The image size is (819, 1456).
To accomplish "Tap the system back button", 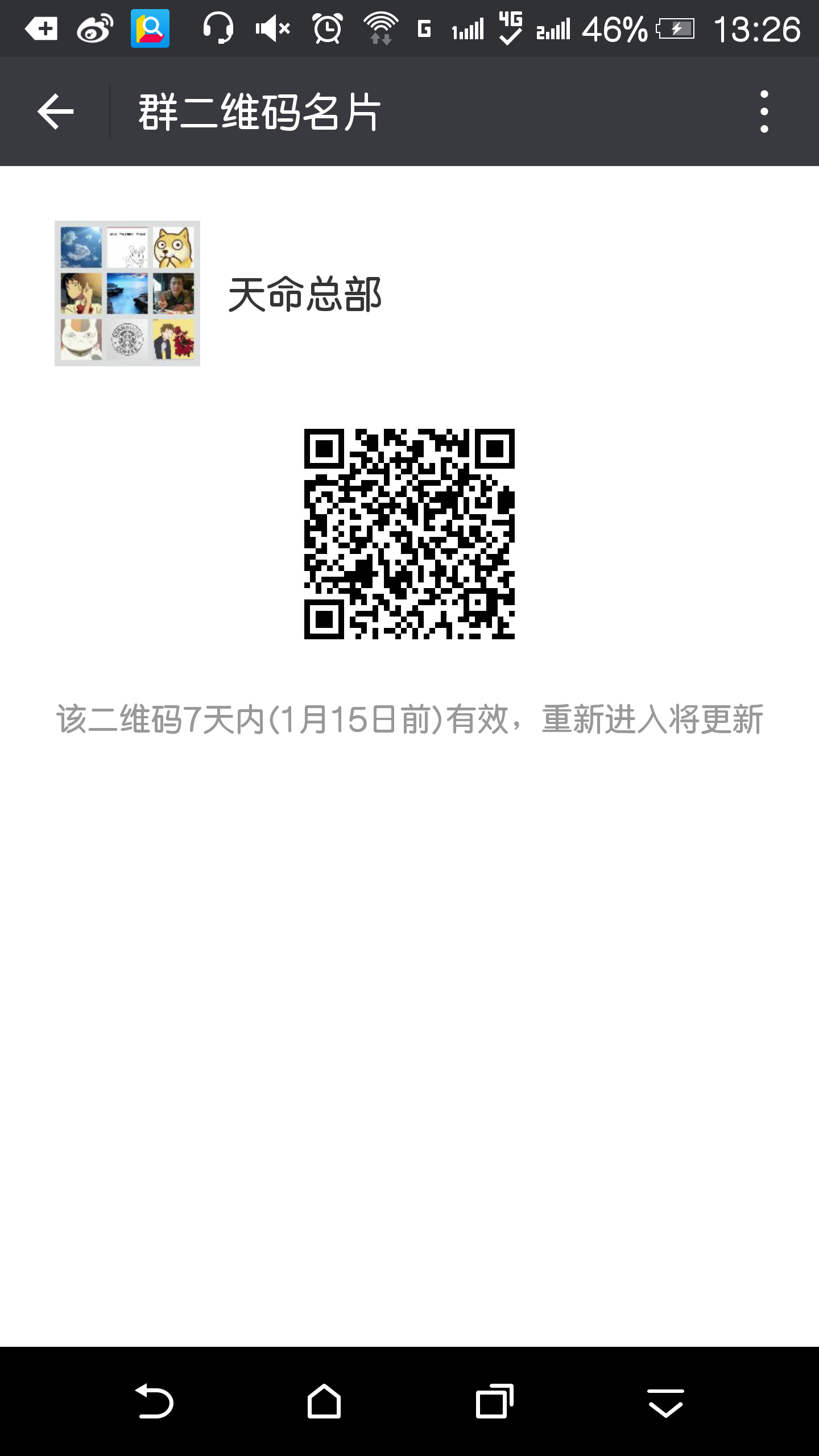I will pos(154,1401).
